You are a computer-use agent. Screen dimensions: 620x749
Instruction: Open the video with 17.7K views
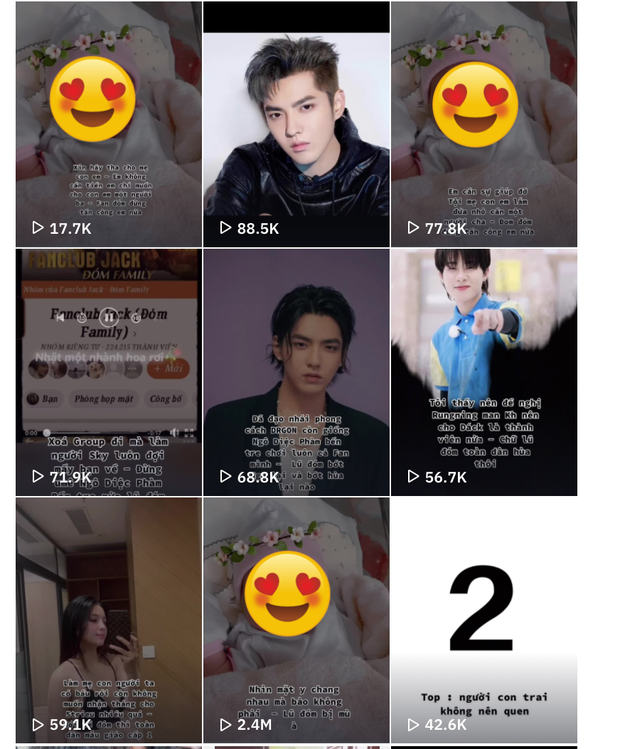[108, 124]
